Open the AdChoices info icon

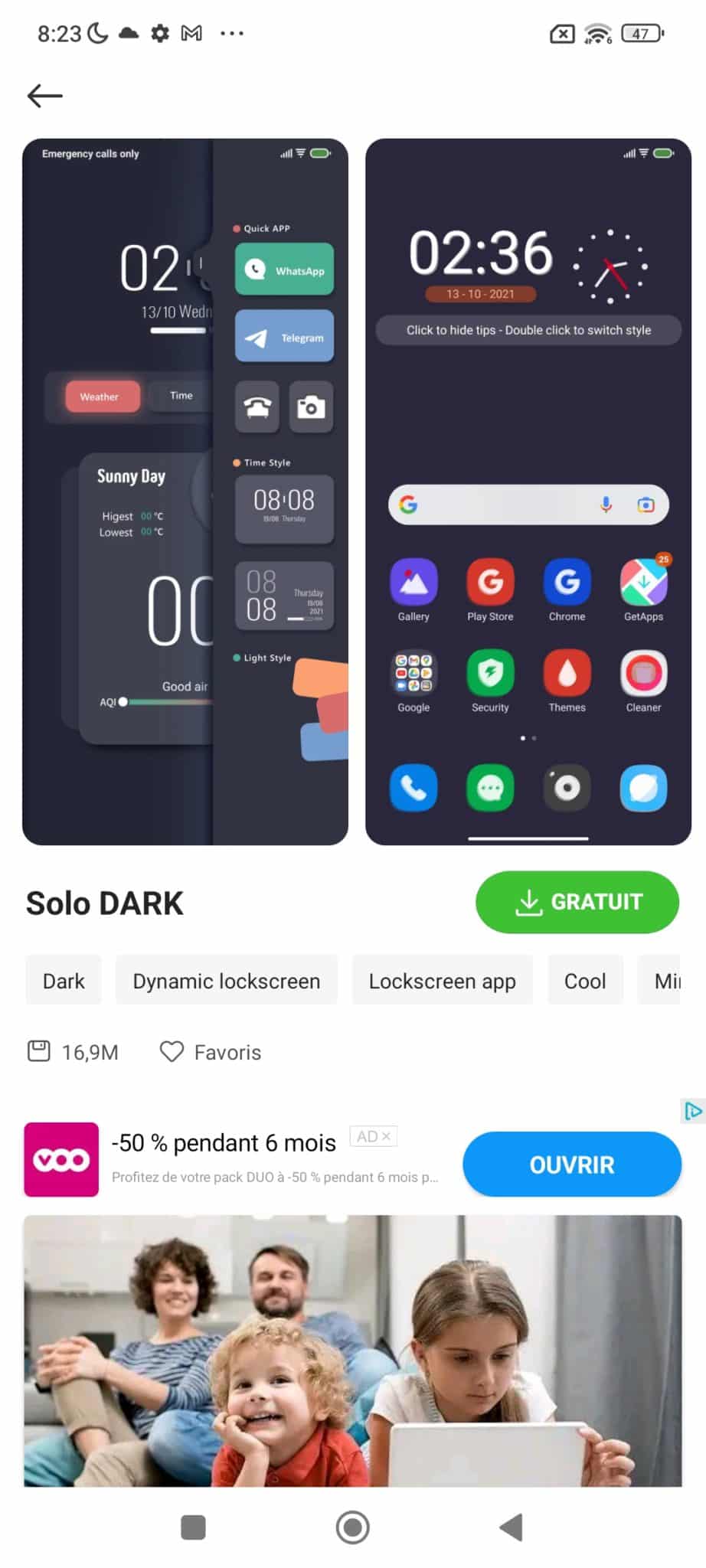click(692, 1111)
